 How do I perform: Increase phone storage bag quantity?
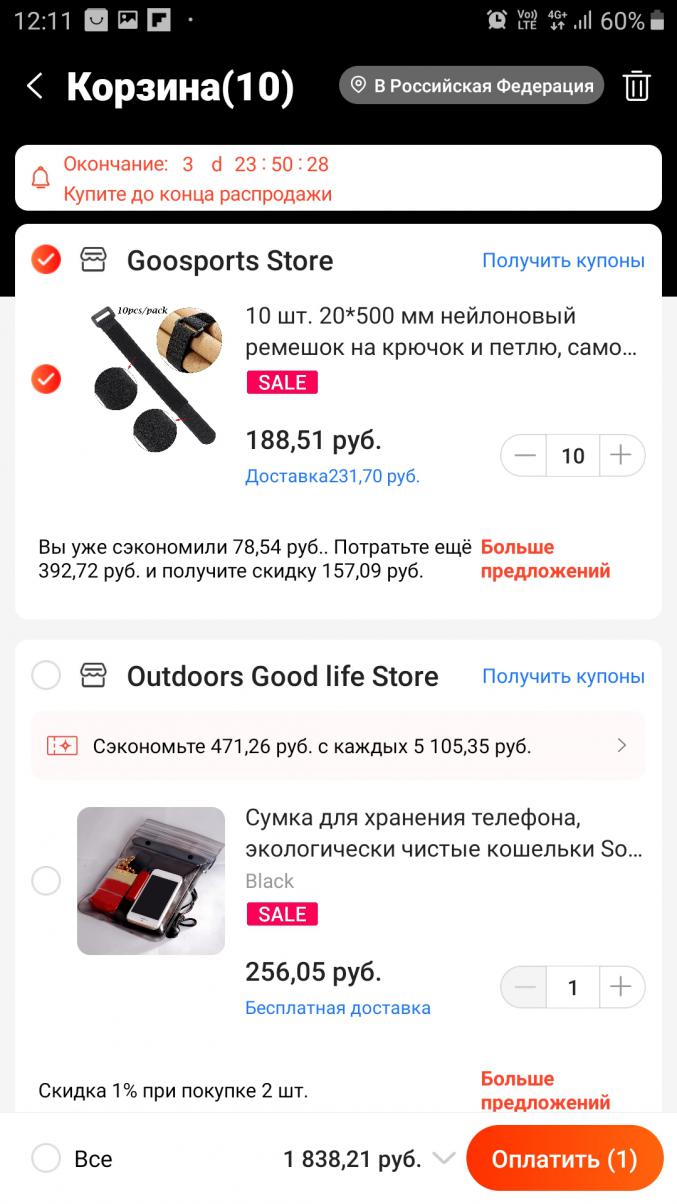pyautogui.click(x=621, y=988)
